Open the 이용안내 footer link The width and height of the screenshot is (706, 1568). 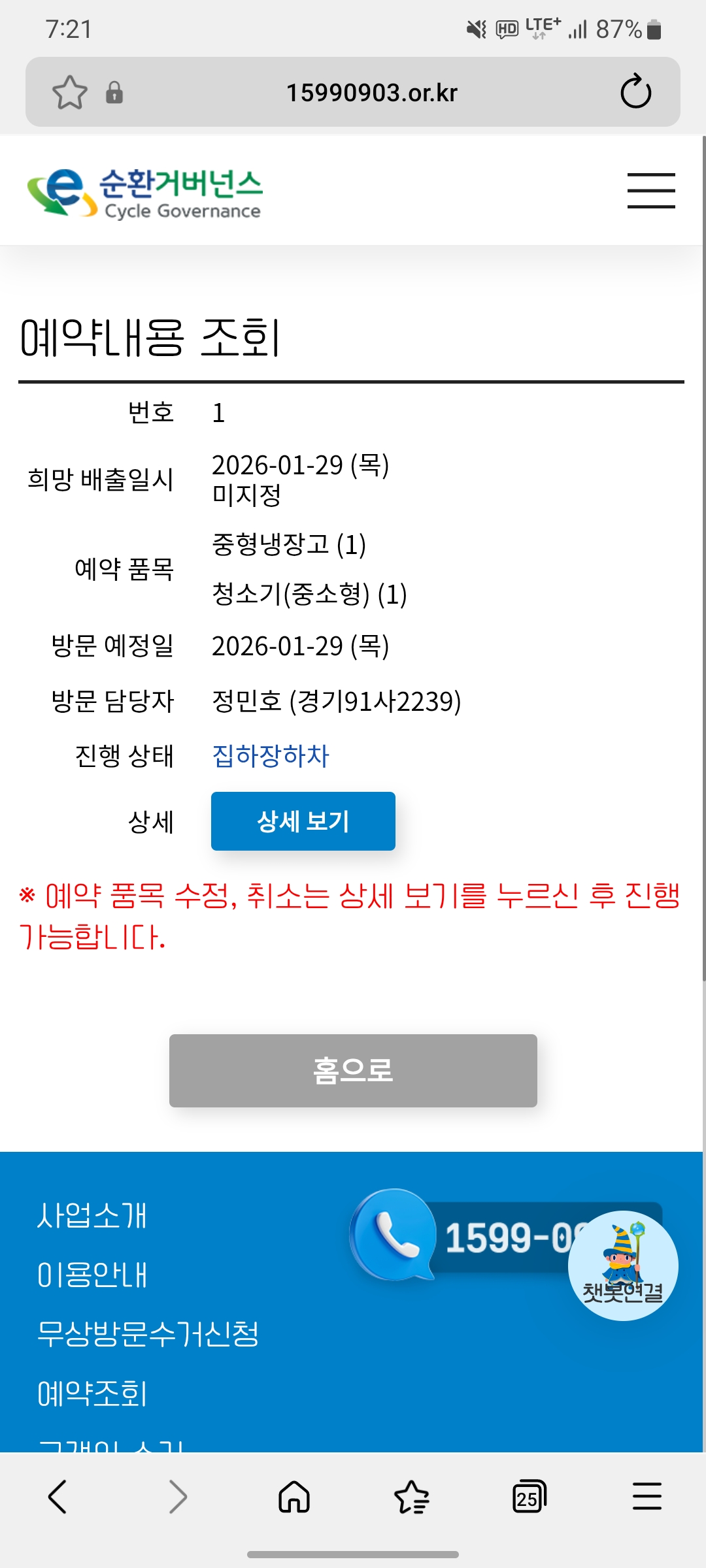[92, 1275]
